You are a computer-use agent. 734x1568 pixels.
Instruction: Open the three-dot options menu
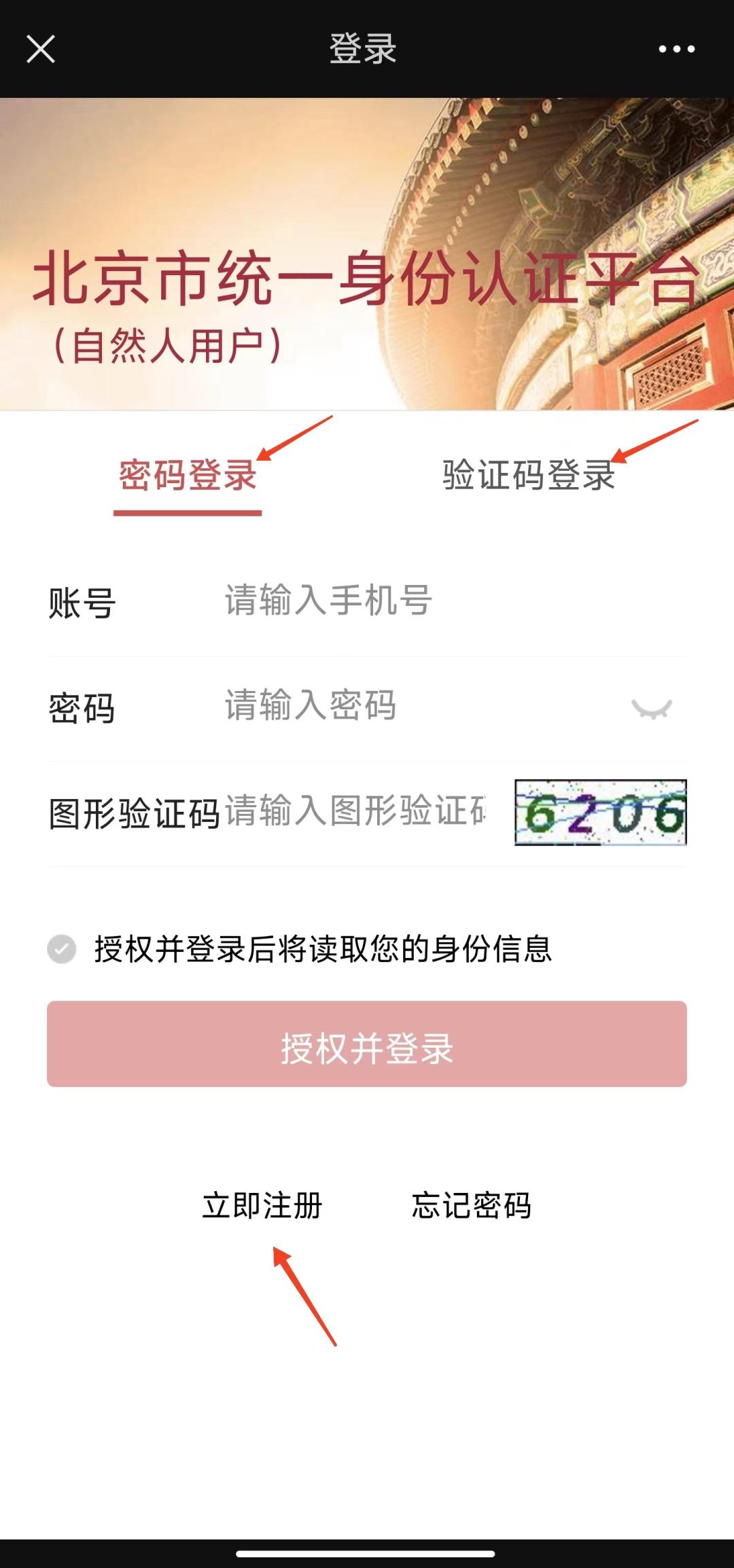tap(675, 49)
